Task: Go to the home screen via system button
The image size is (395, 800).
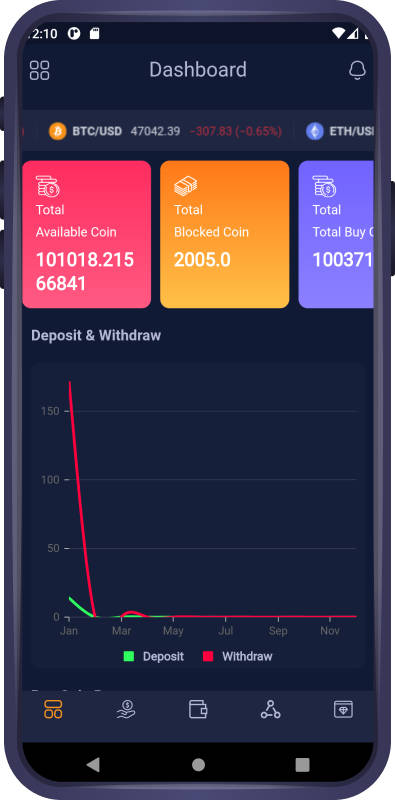Action: pos(198,764)
